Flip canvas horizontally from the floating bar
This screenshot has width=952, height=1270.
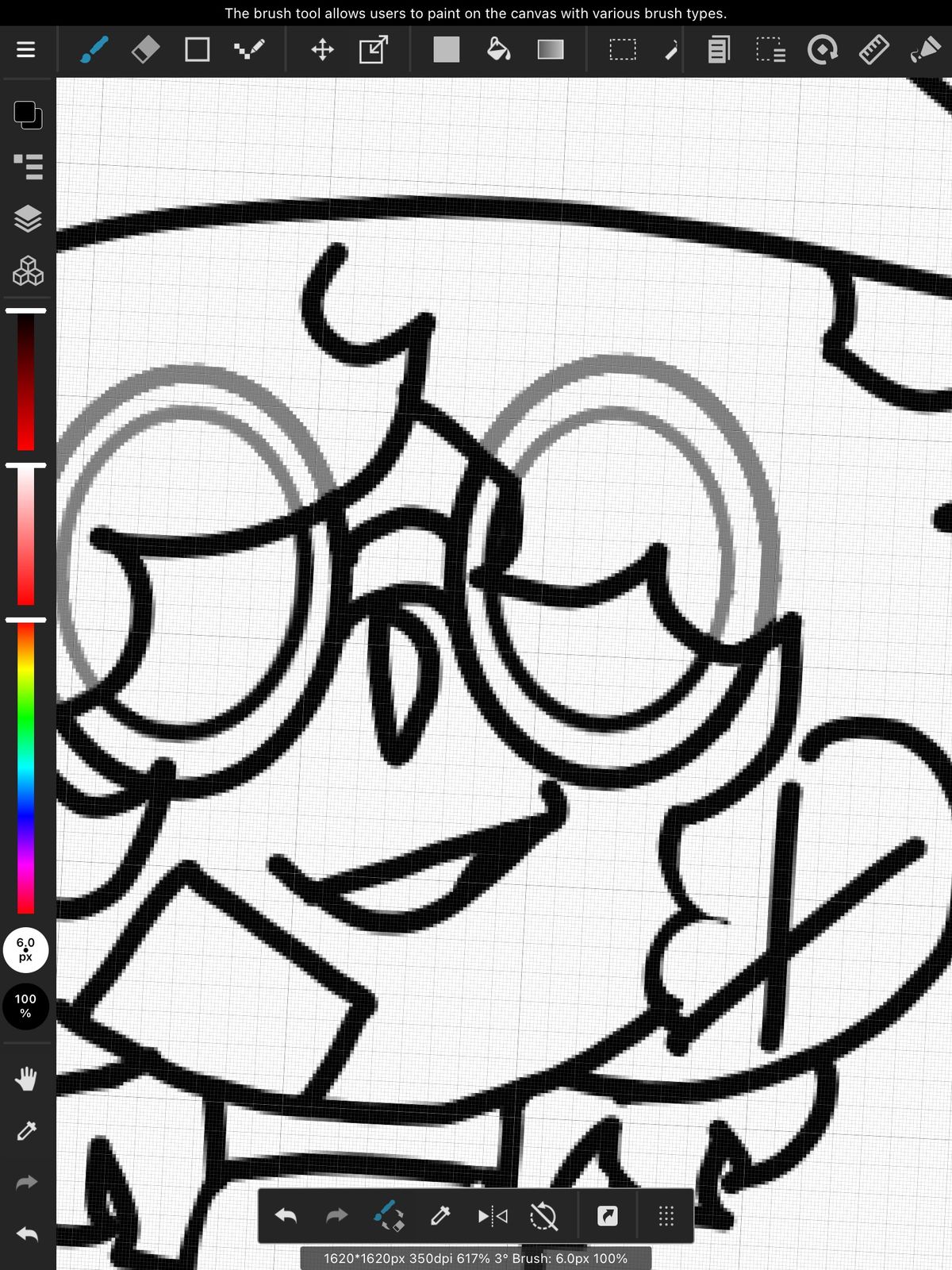tap(493, 1216)
